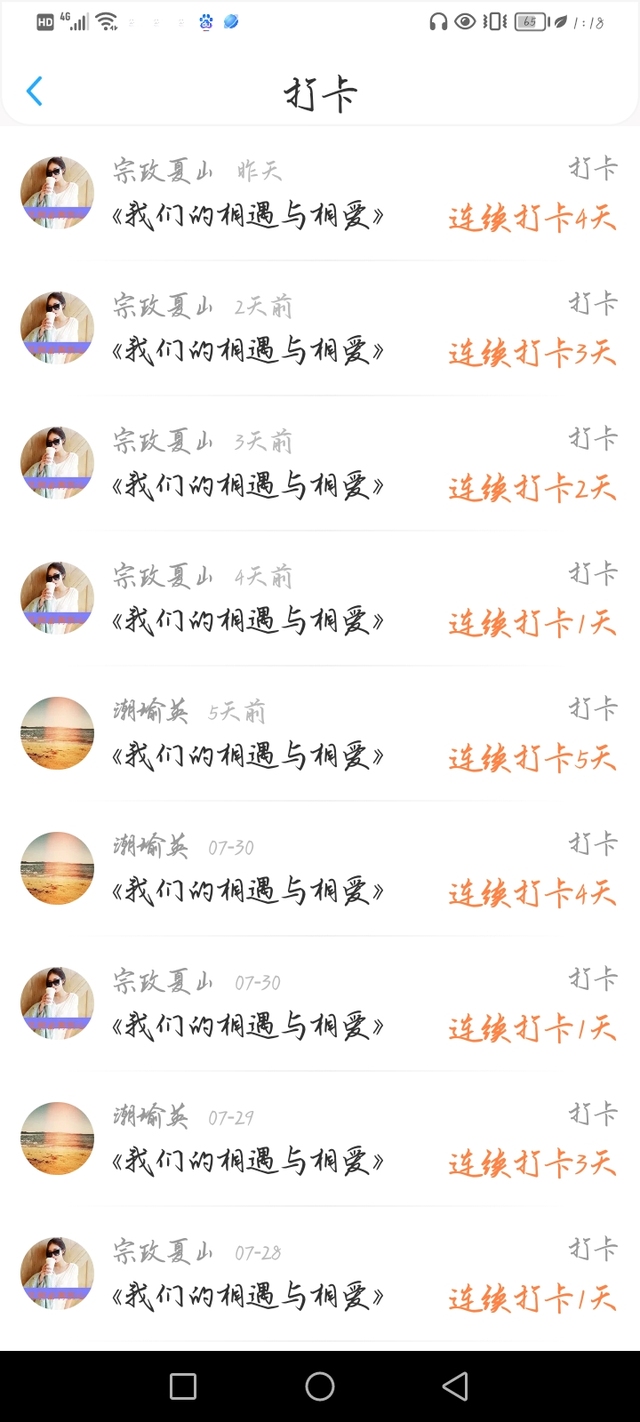Tap the system home button

[x=320, y=1386]
